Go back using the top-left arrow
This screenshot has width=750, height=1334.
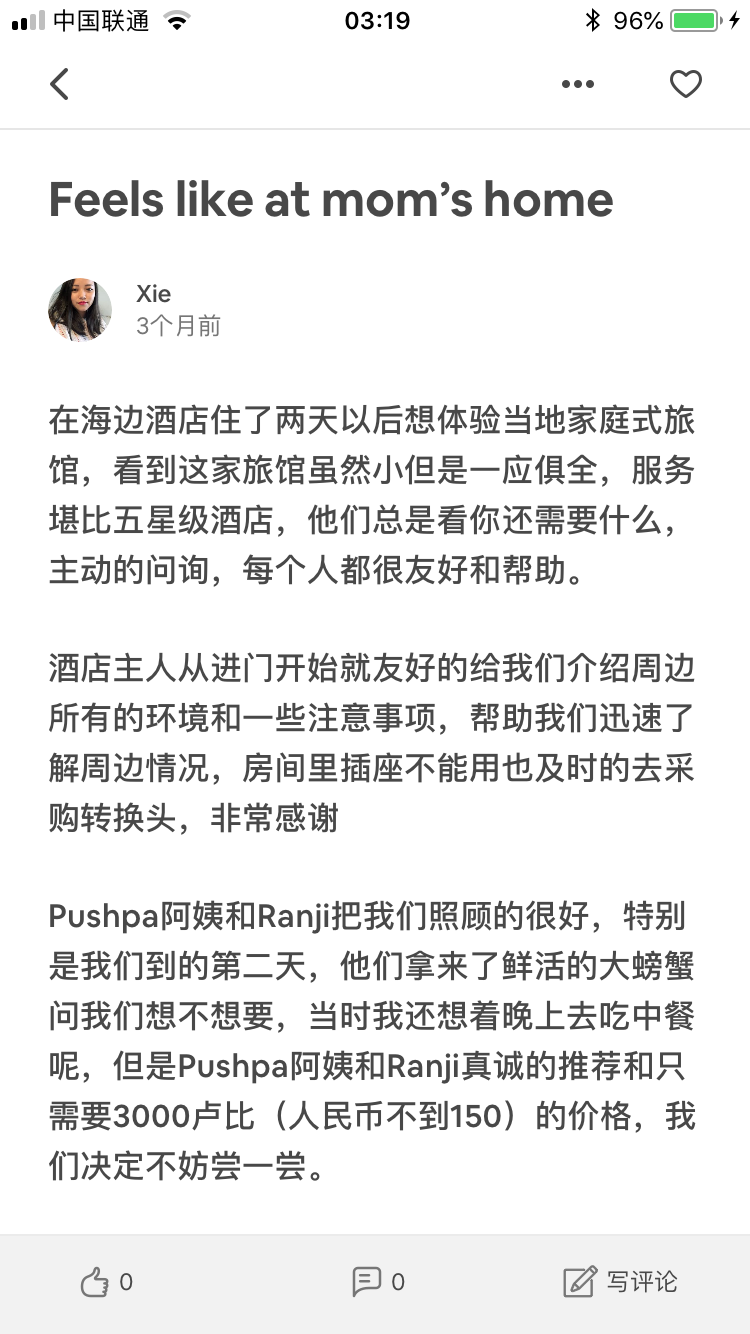point(60,85)
